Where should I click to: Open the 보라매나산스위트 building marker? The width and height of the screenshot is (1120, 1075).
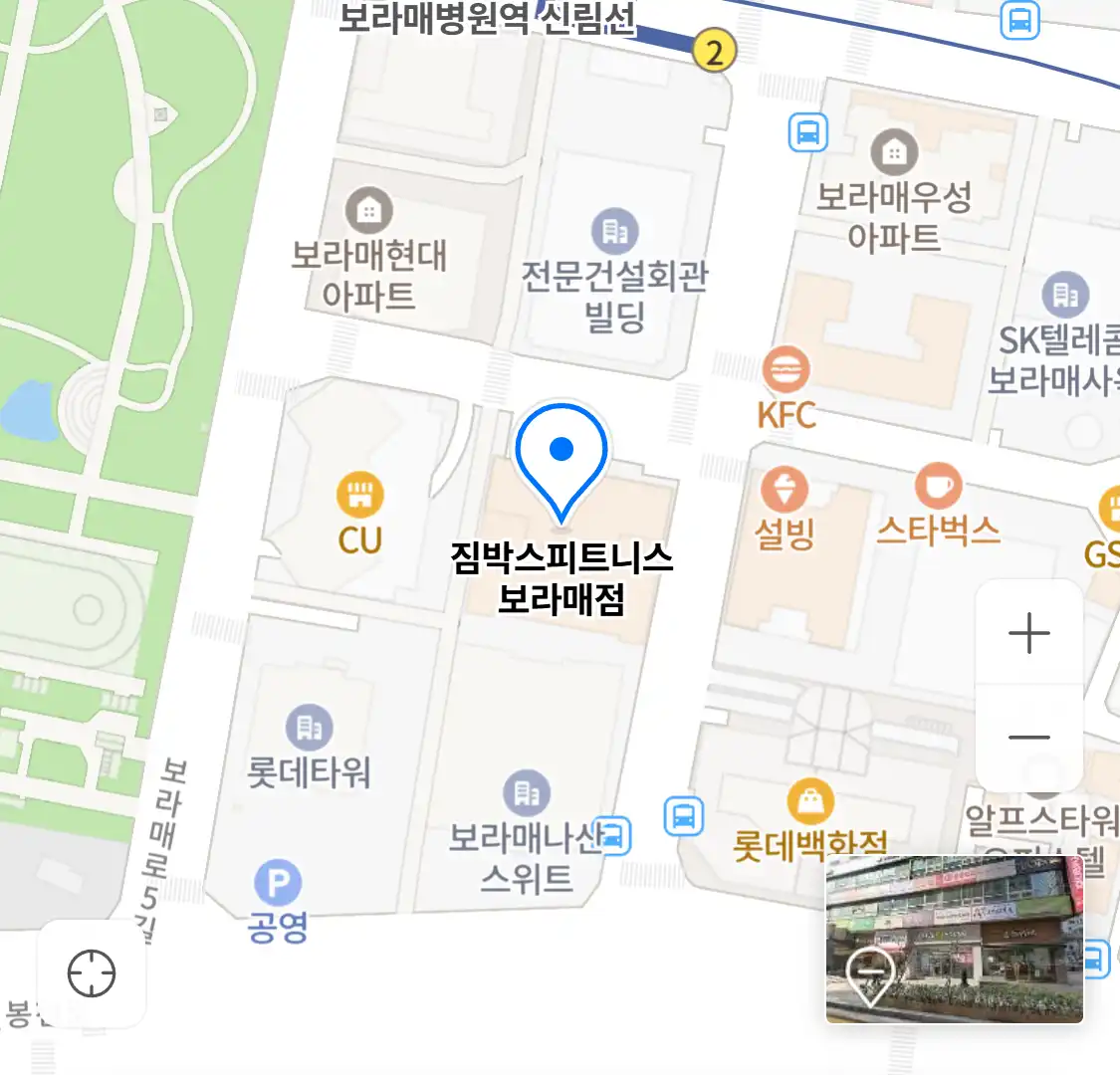(527, 793)
